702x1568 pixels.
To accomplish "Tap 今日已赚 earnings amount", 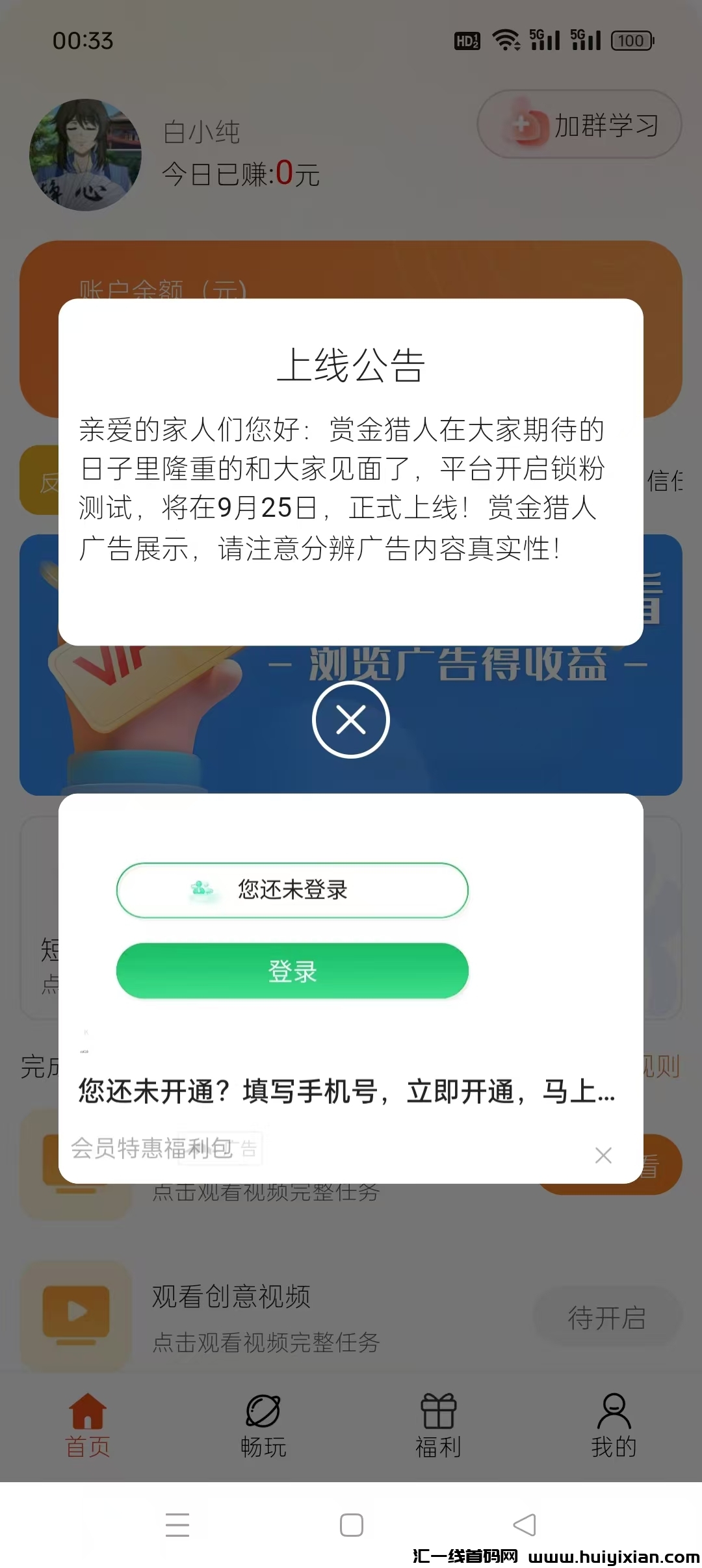I will coord(240,173).
